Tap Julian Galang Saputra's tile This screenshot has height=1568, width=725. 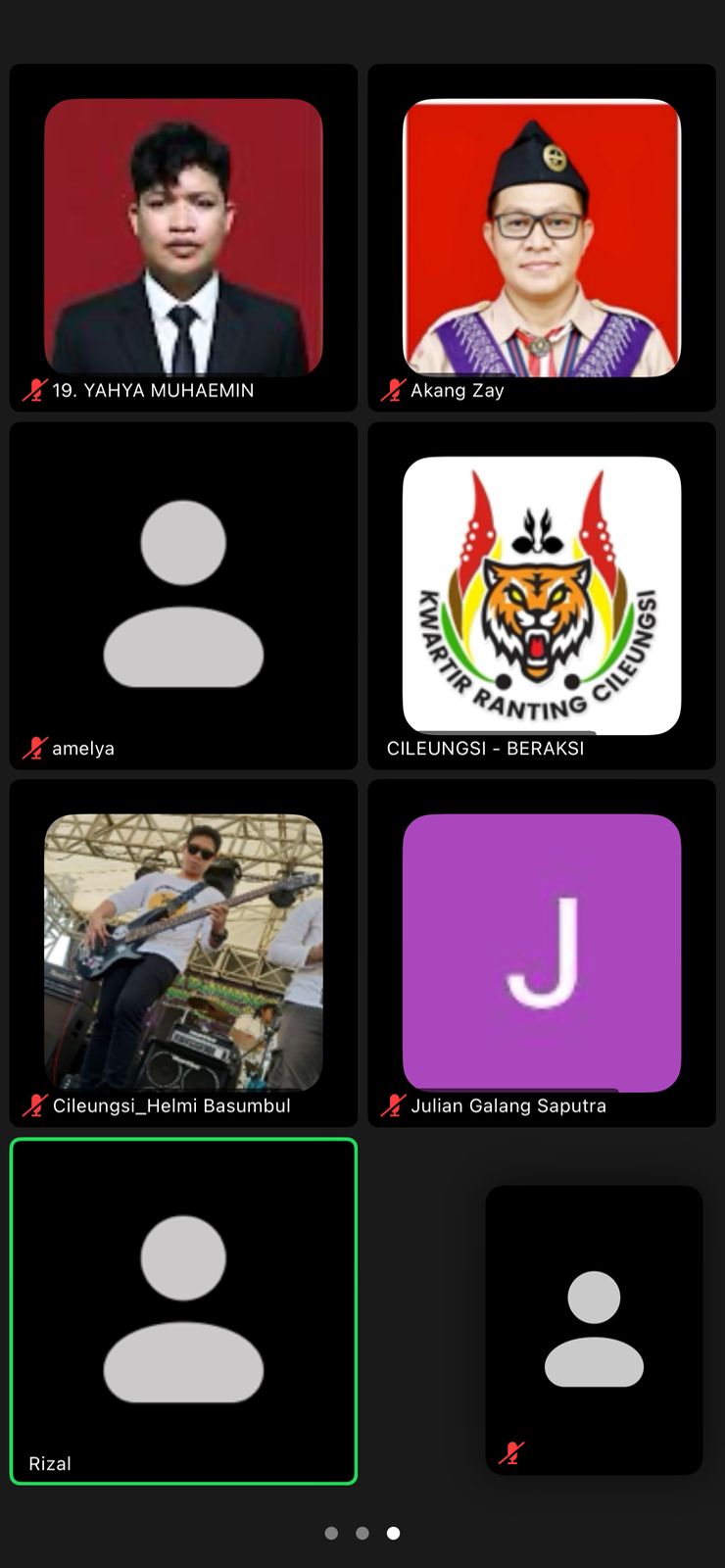click(x=542, y=953)
